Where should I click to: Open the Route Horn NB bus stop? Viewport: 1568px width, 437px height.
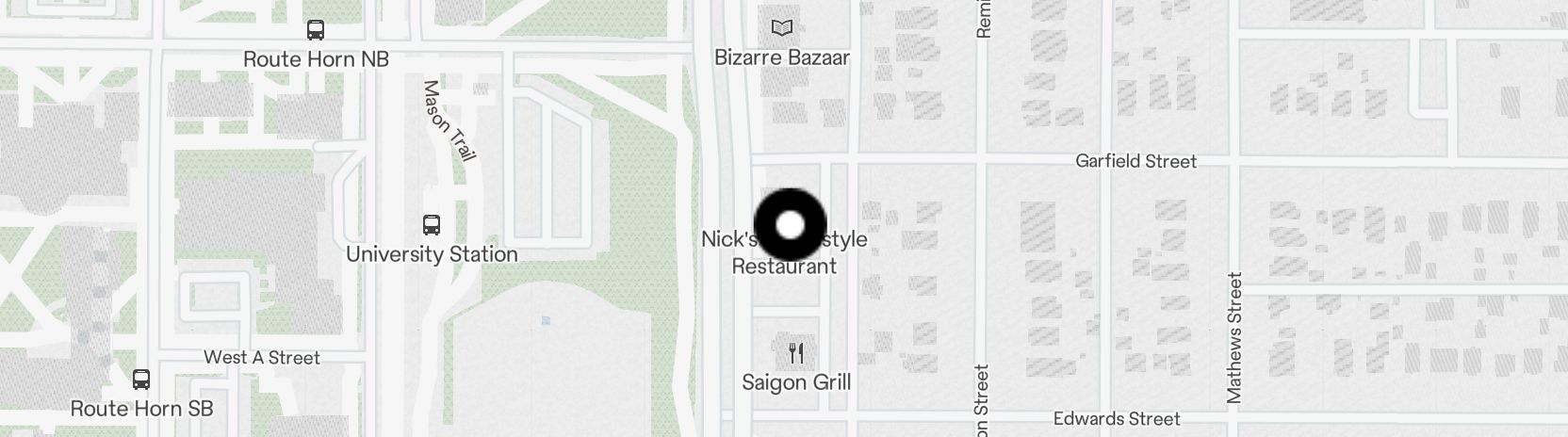[x=316, y=30]
